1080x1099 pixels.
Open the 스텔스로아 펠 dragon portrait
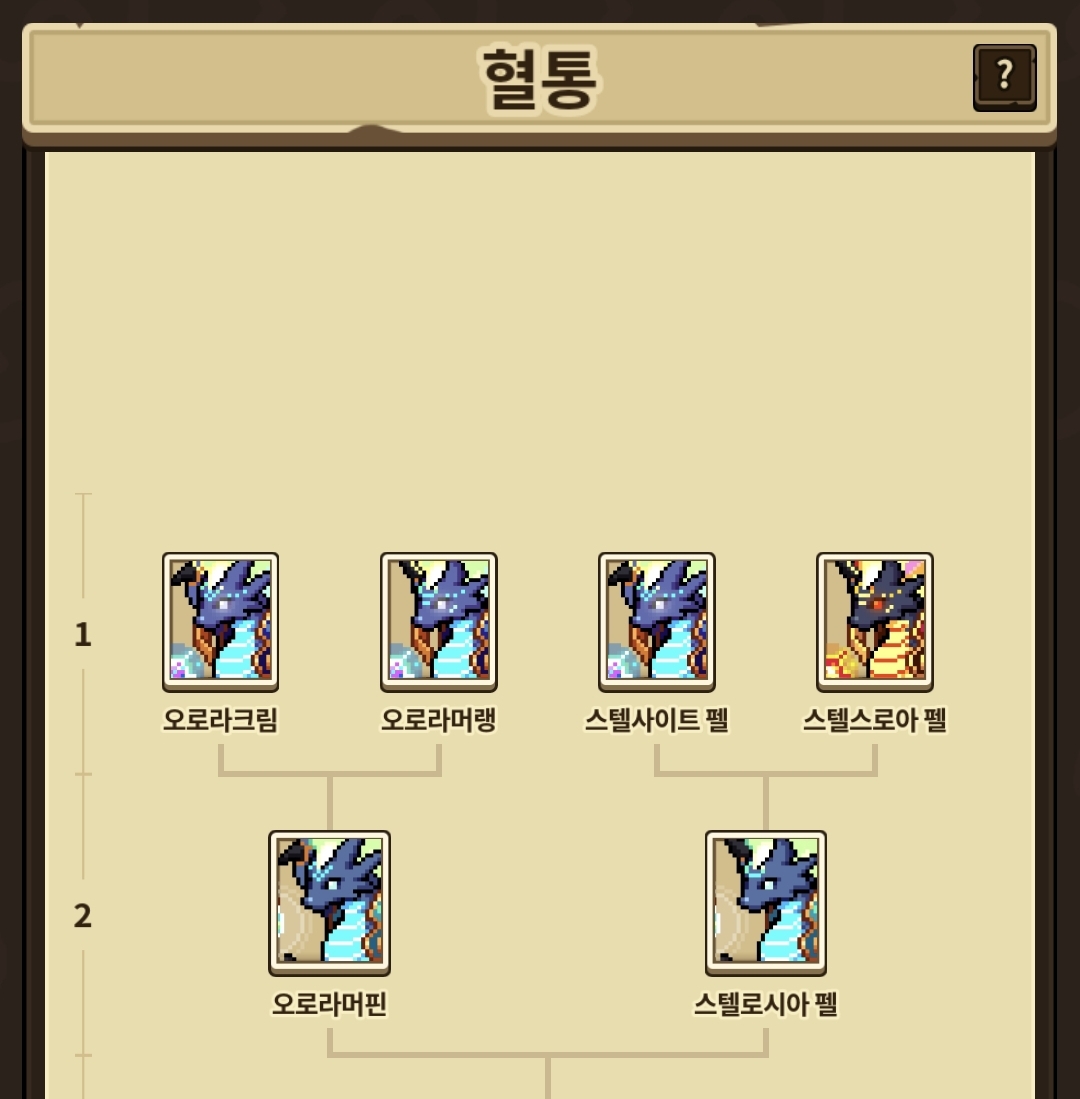875,622
